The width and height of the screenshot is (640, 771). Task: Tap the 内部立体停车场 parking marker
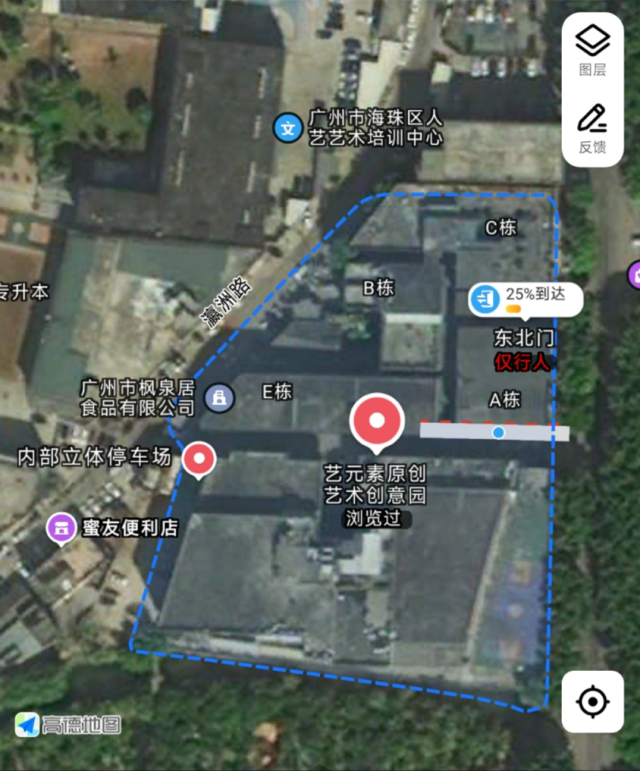click(199, 459)
